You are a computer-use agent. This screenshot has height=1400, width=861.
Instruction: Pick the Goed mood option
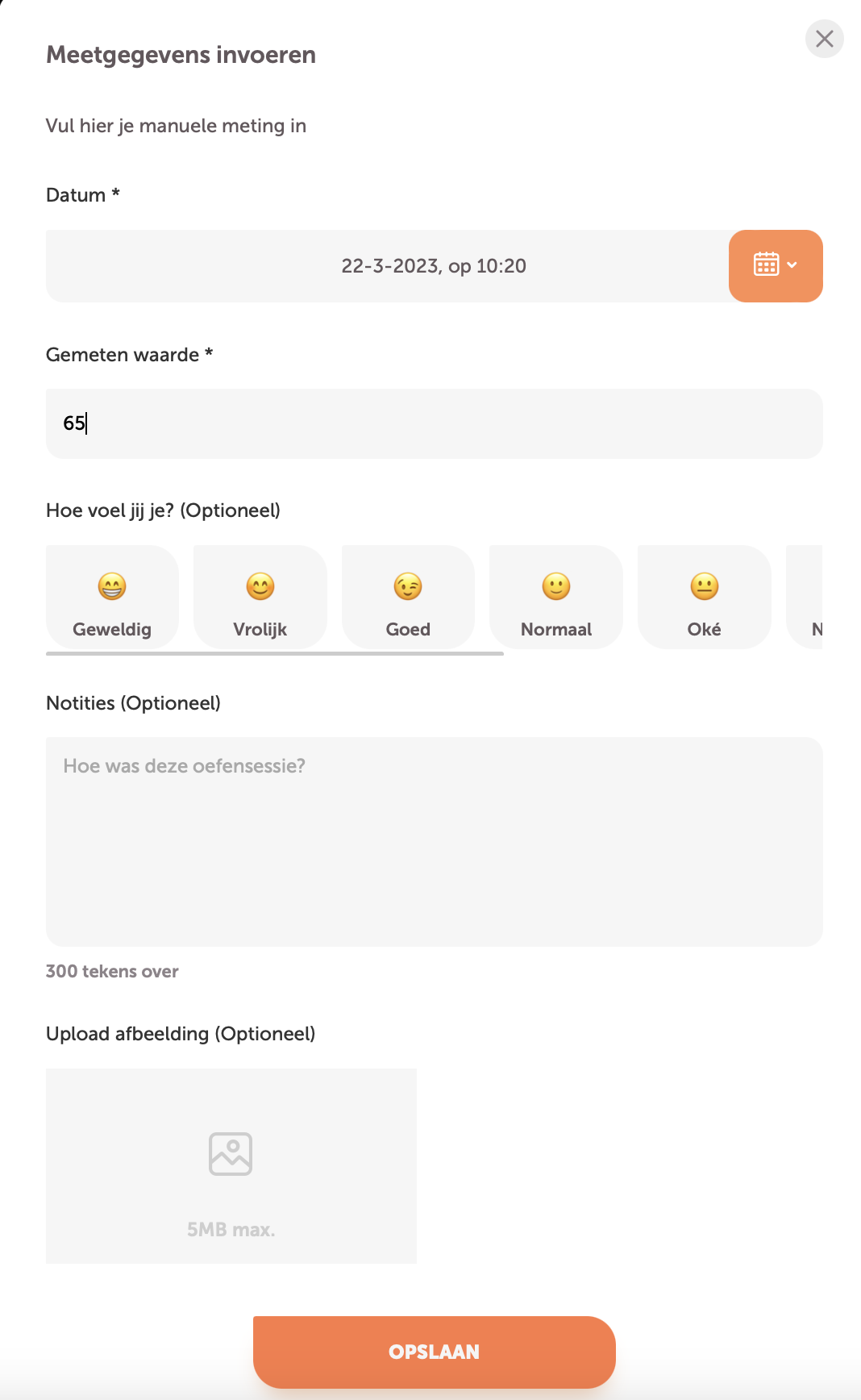point(408,598)
